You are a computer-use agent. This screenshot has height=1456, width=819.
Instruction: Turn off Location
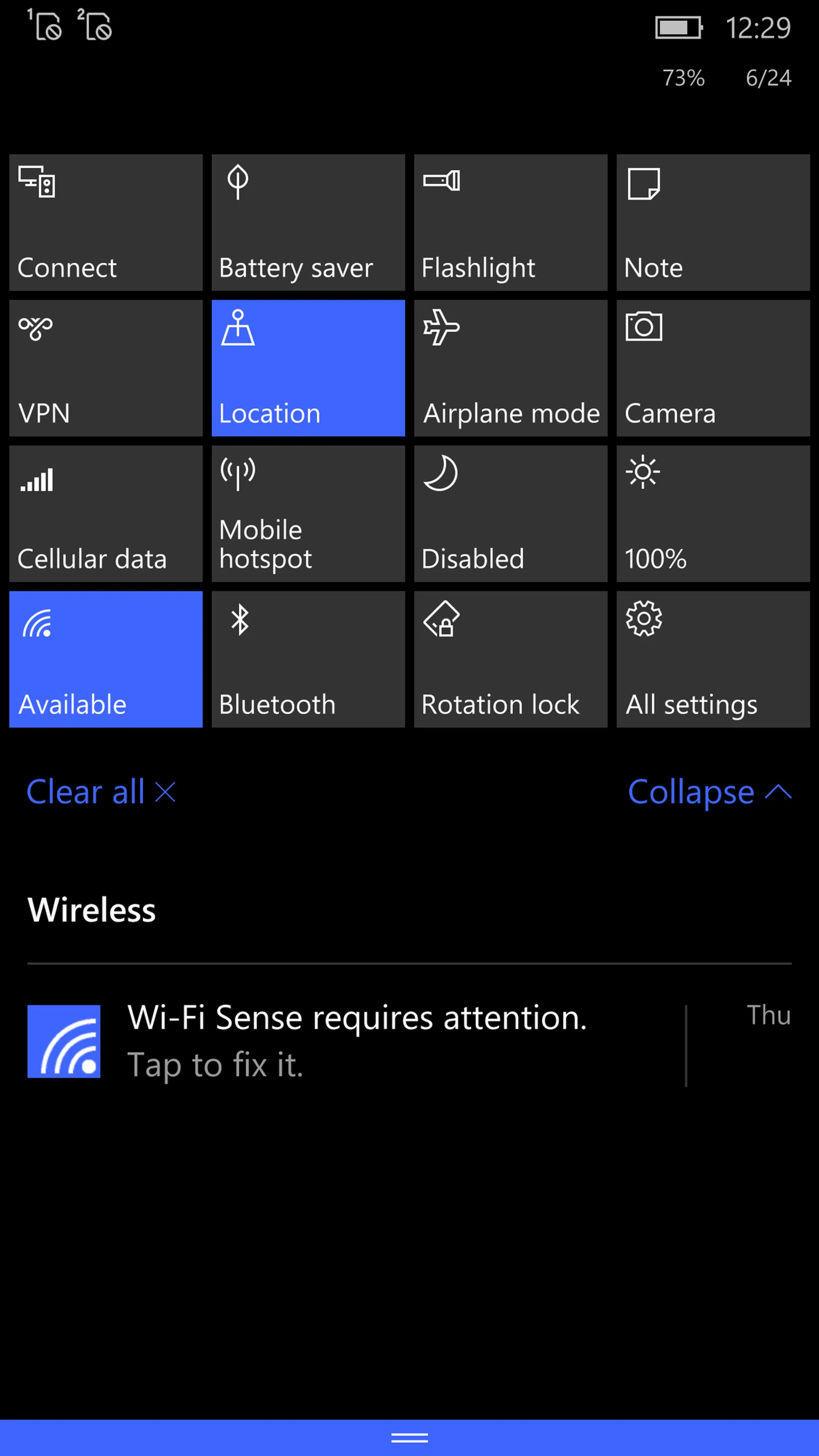[308, 368]
